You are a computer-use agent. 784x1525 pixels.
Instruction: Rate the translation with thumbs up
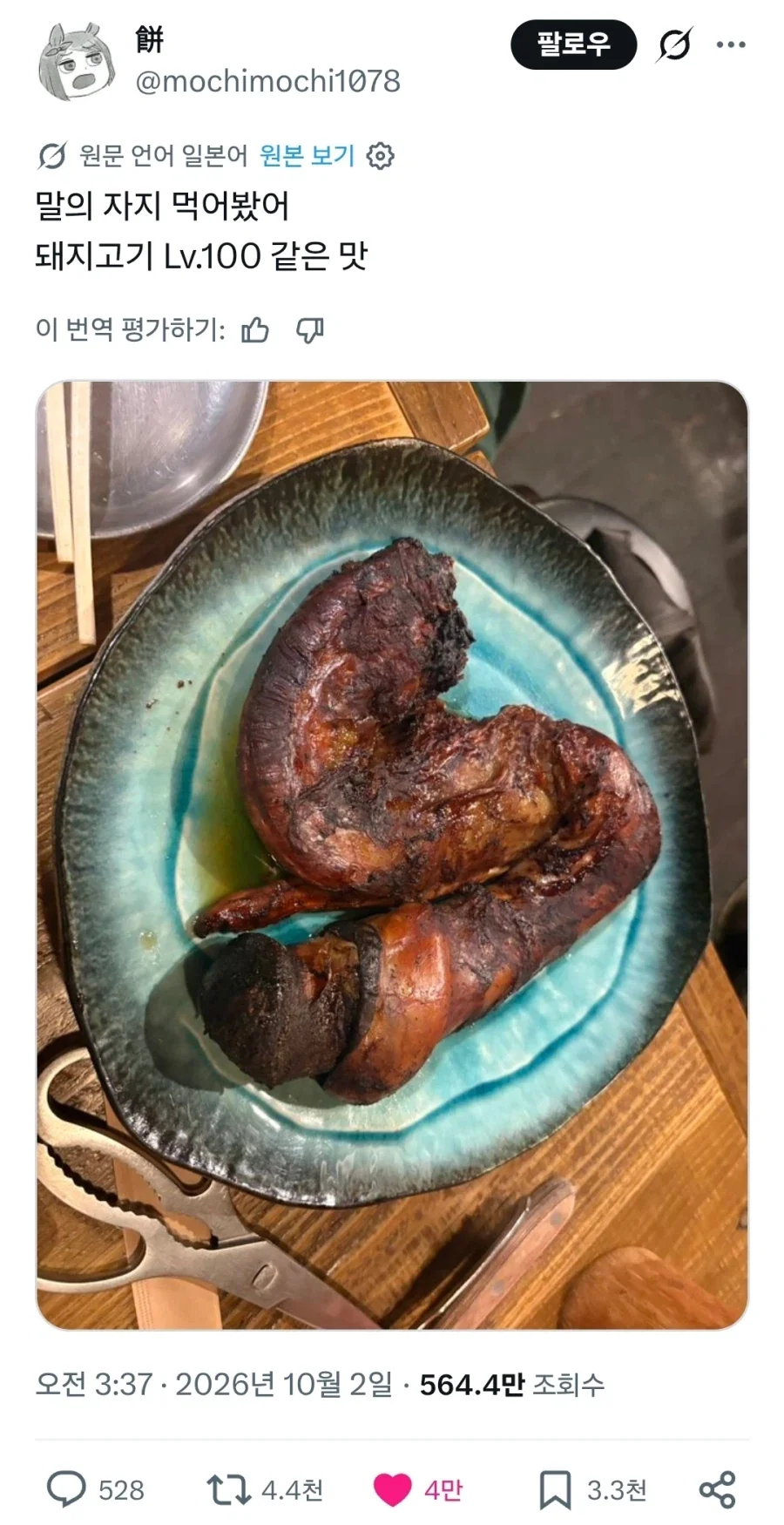[x=255, y=329]
